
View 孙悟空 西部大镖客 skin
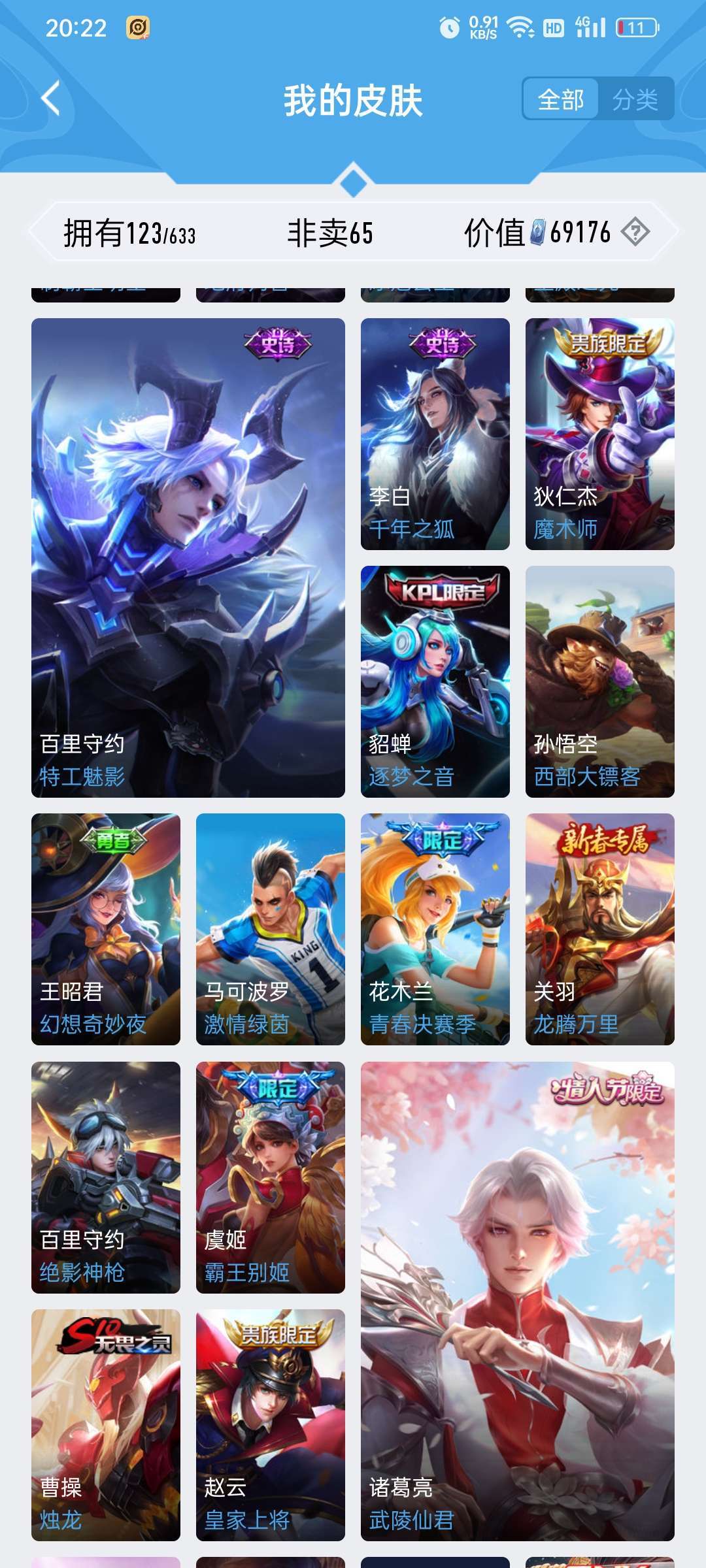tap(600, 681)
